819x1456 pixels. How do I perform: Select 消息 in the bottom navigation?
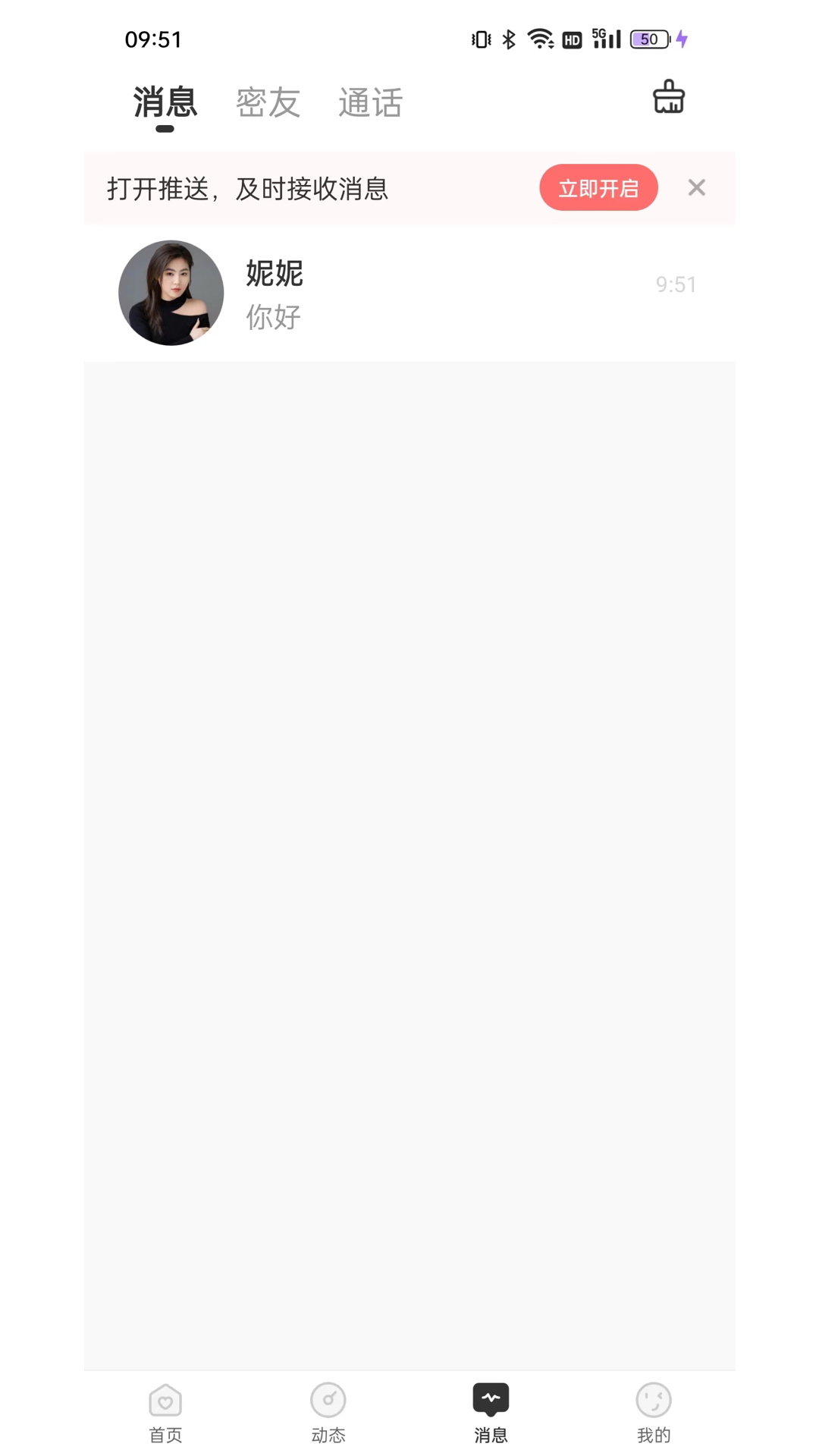click(x=491, y=1412)
